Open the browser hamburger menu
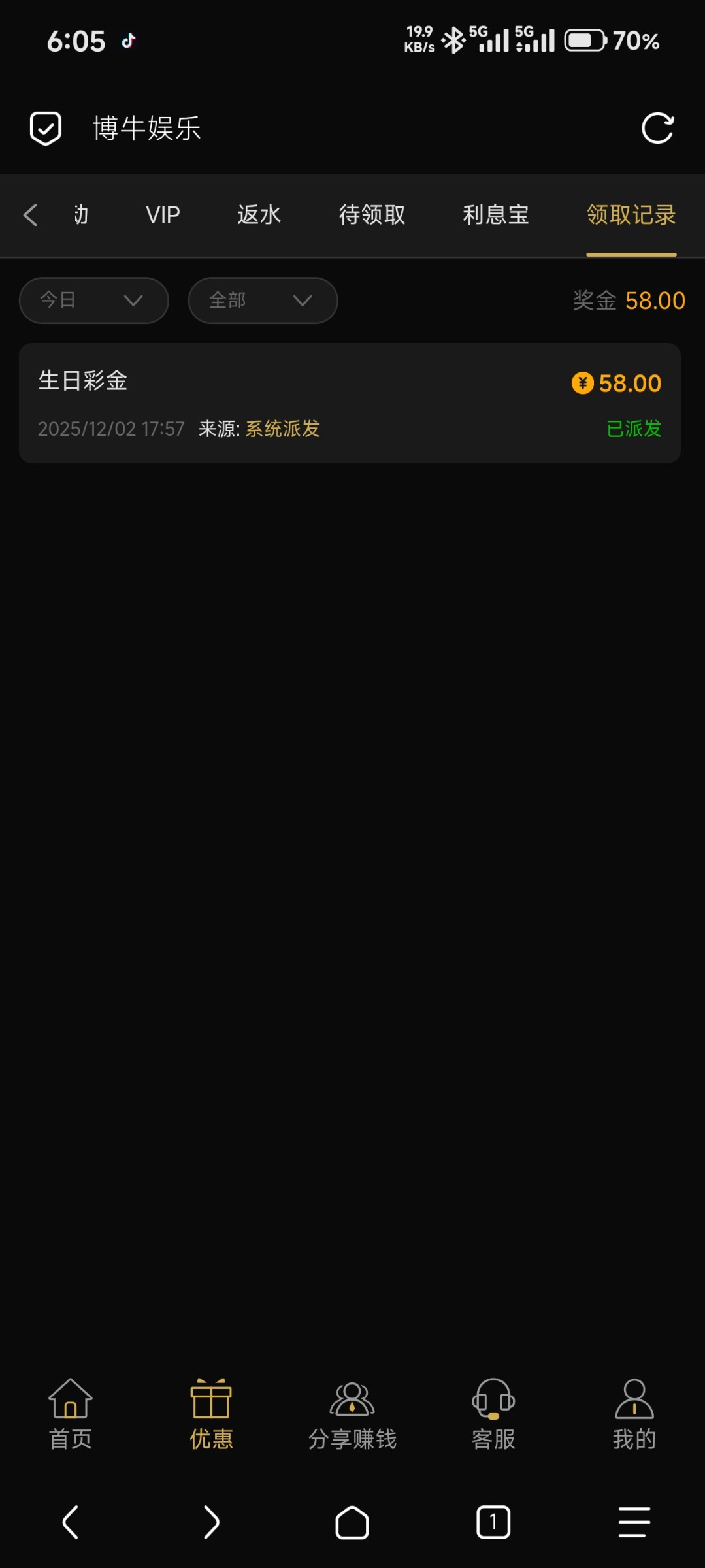 (x=634, y=1522)
